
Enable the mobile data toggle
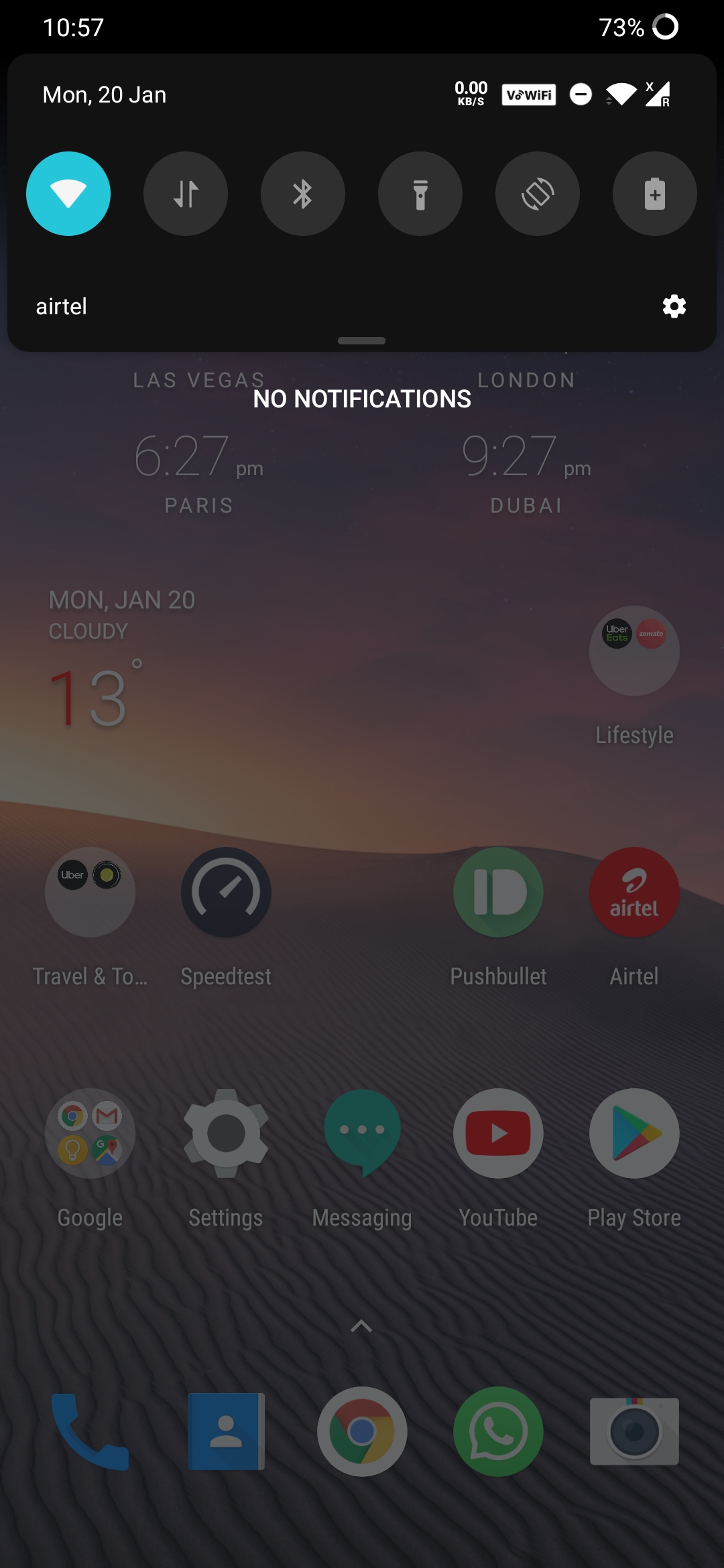(186, 194)
